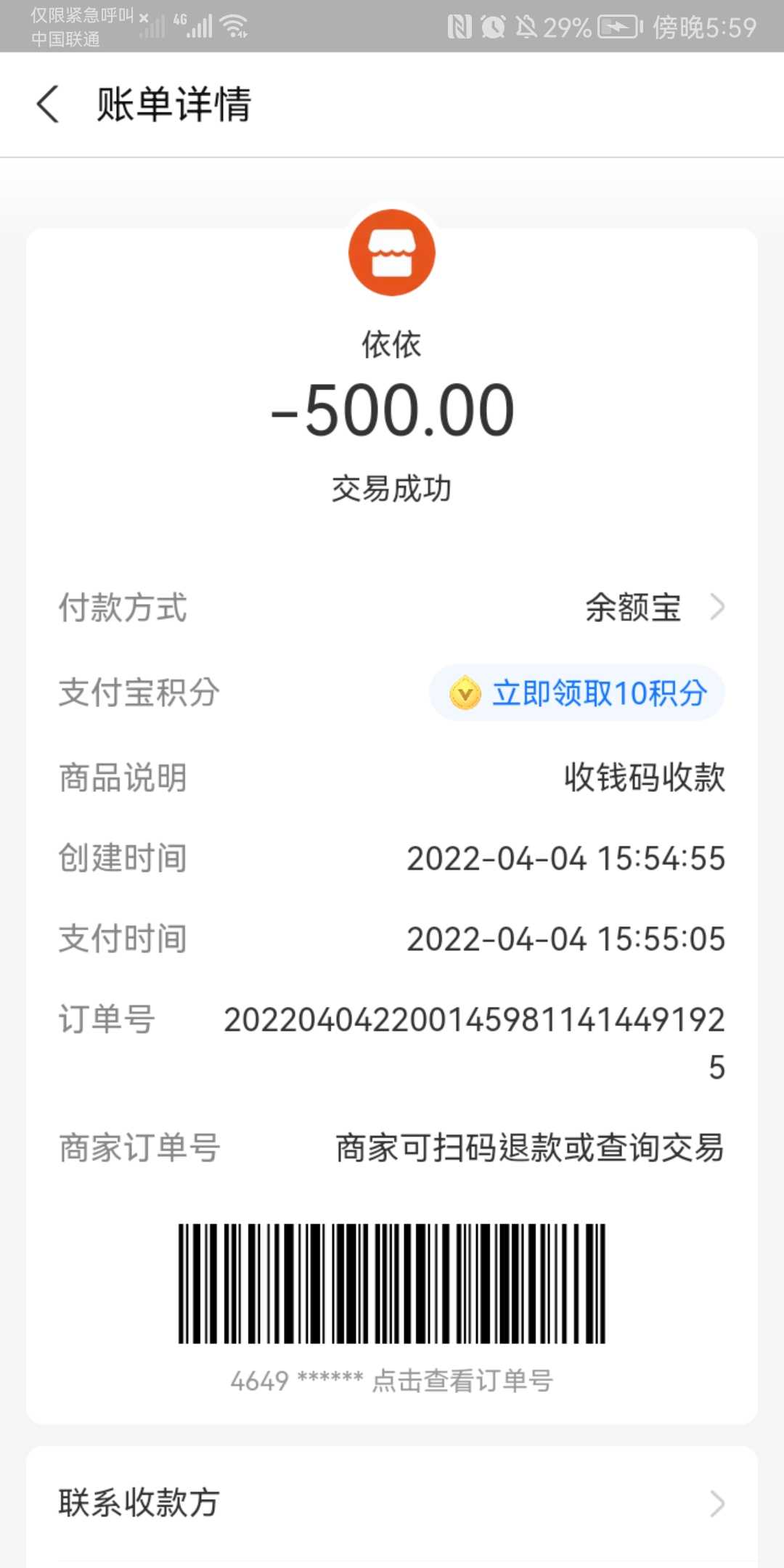
Task: Click the alarm clock status bar icon
Action: click(494, 27)
